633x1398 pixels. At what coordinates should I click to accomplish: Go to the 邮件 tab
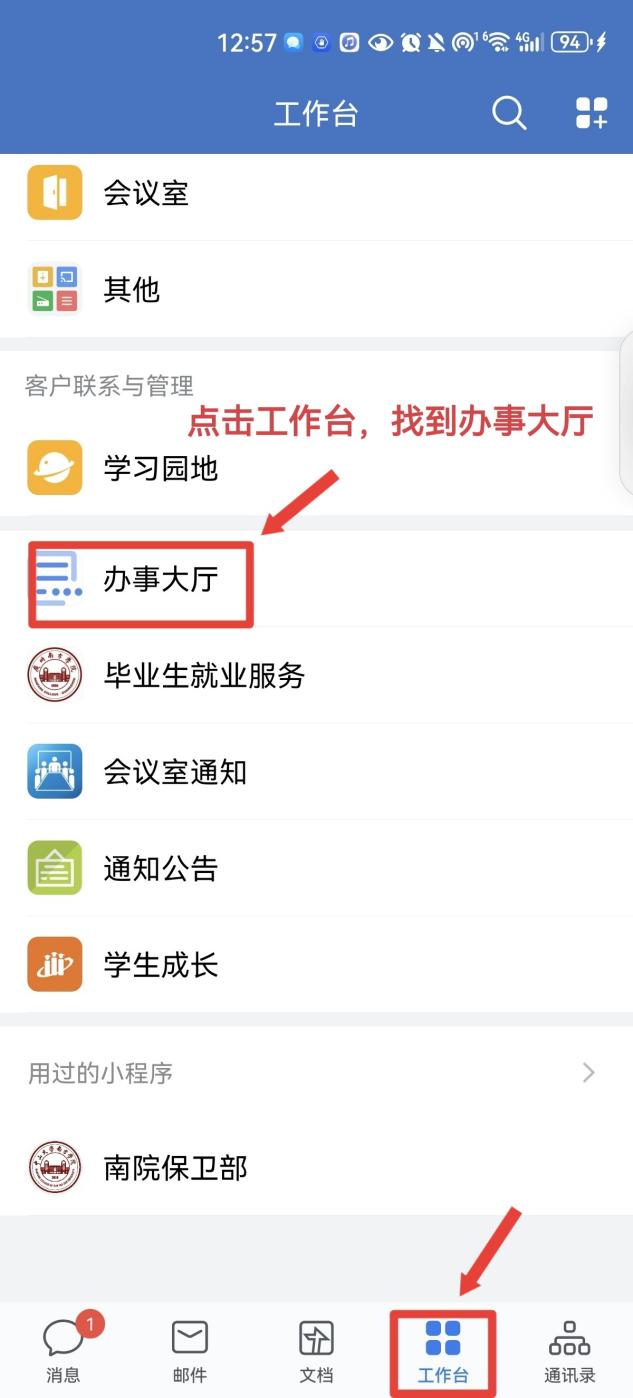point(190,1350)
